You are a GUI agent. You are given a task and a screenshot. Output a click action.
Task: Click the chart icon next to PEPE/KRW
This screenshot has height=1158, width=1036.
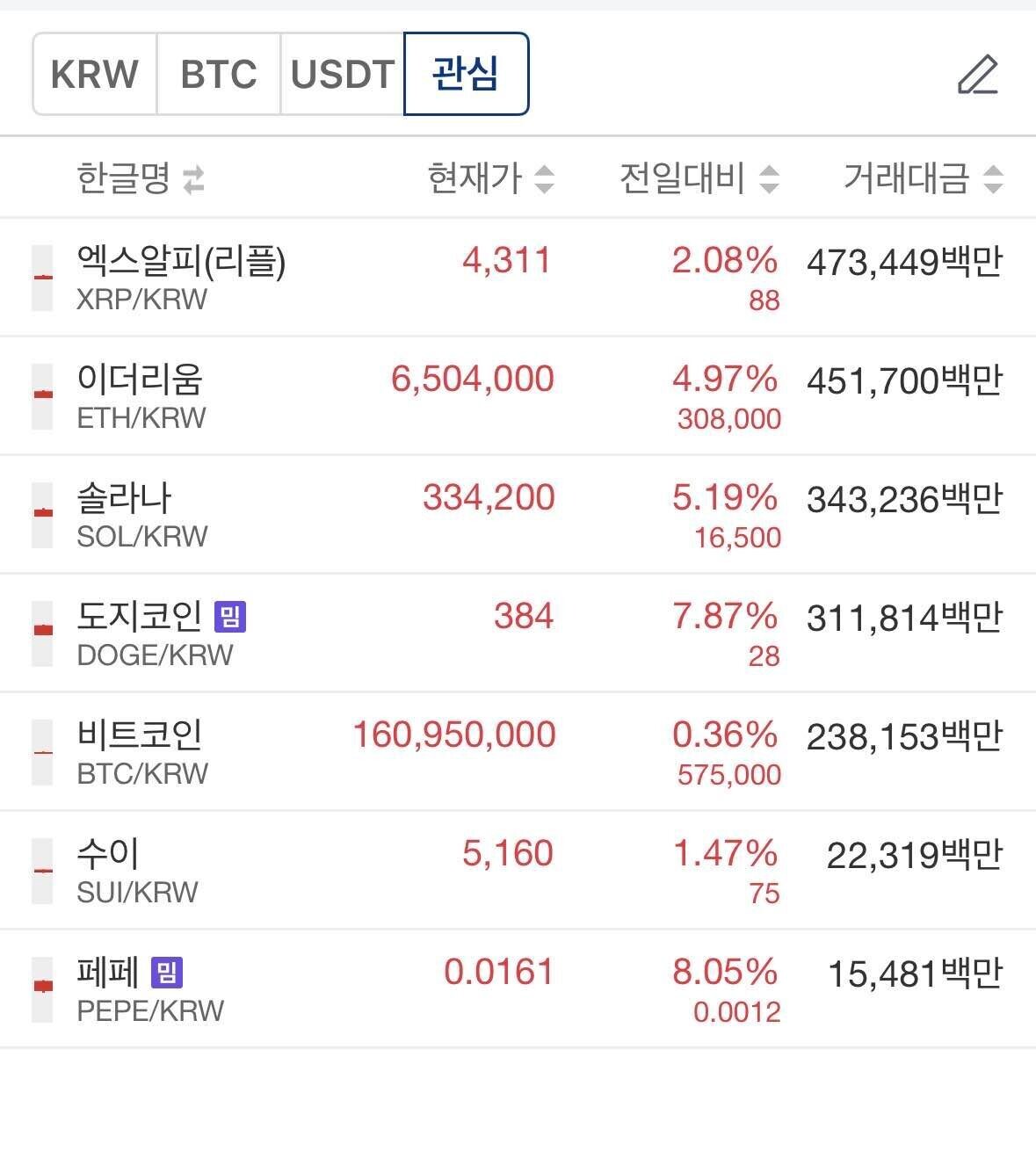[x=40, y=988]
